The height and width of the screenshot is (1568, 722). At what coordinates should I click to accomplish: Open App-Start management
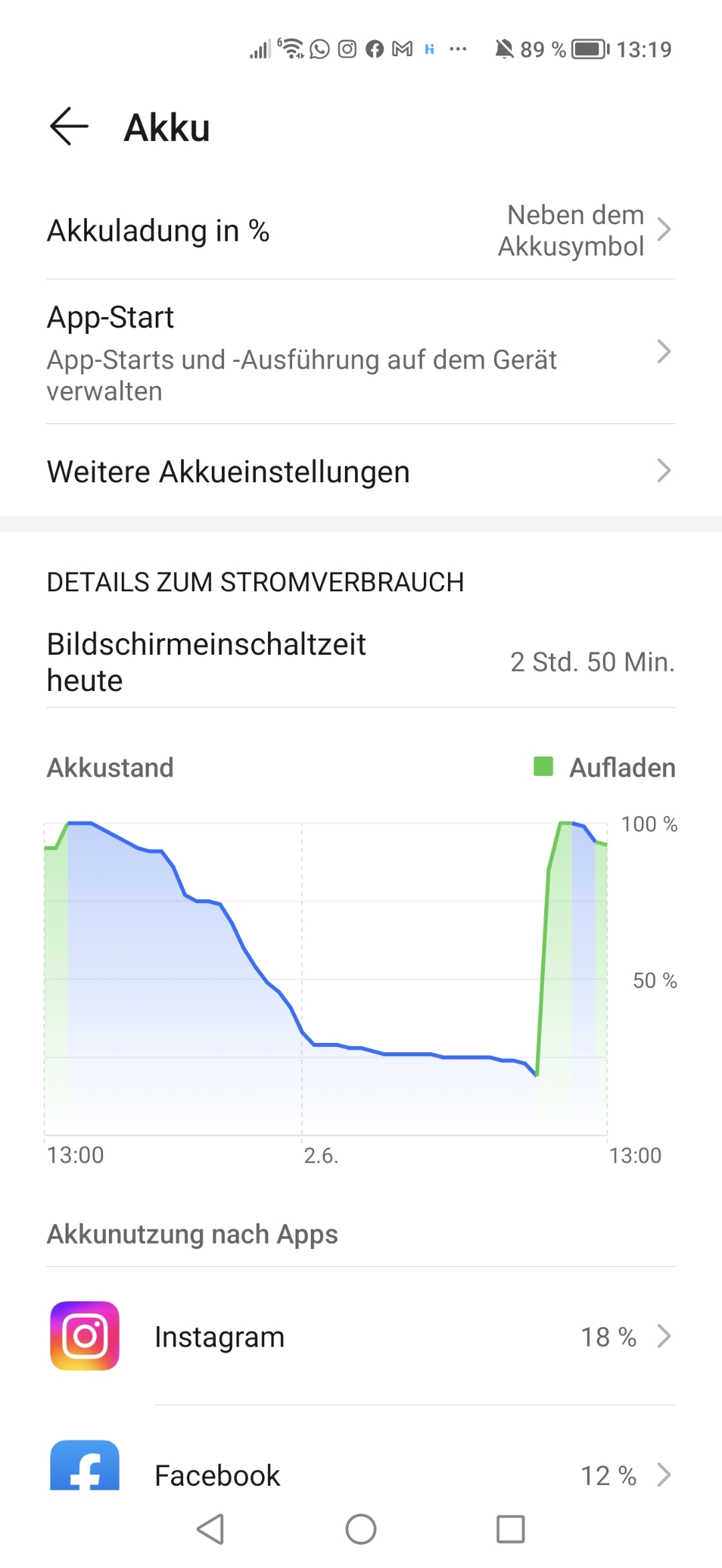click(361, 353)
